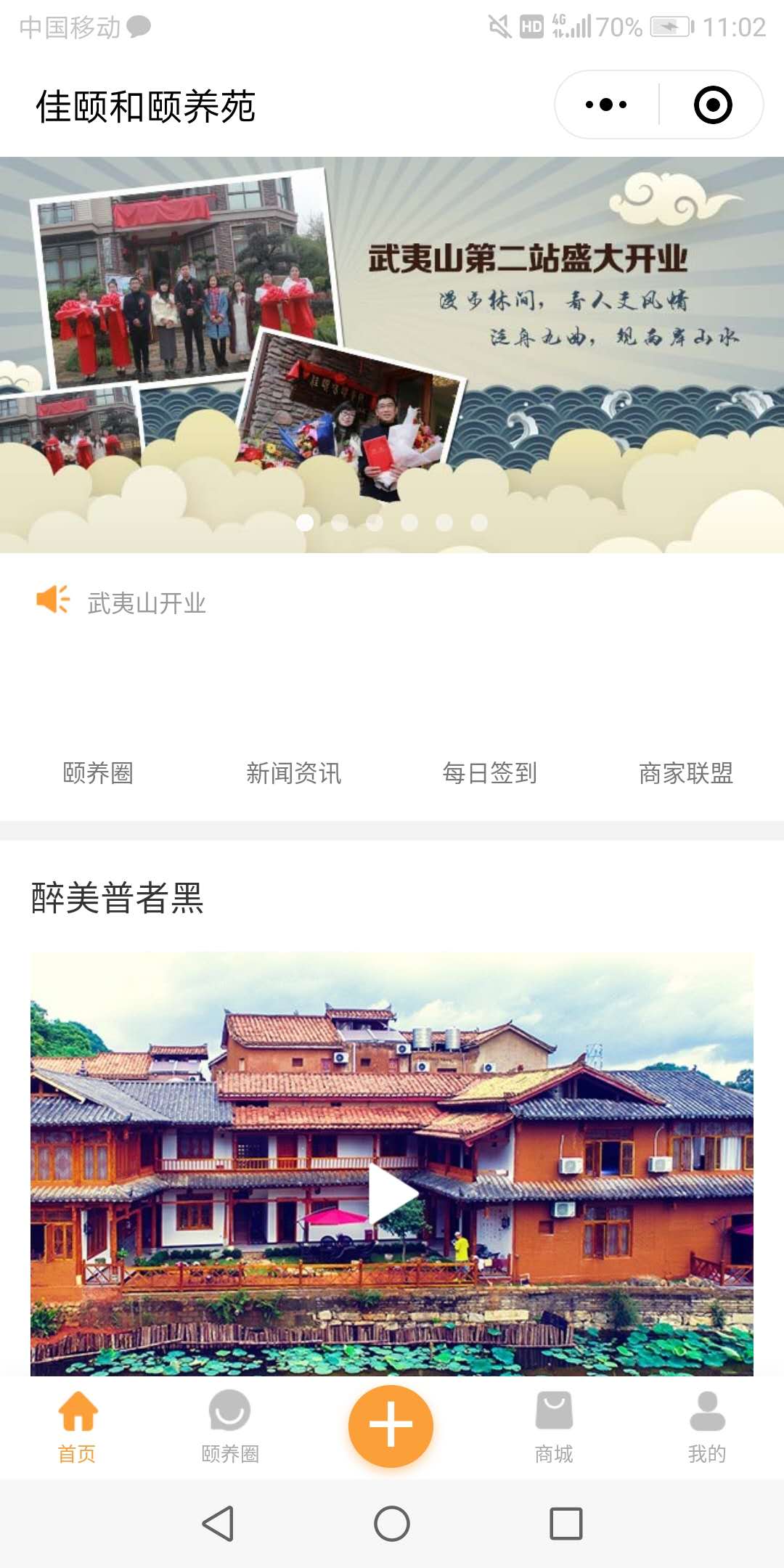This screenshot has height=1568, width=784.
Task: Tap the orange plus button
Action: 391,1426
